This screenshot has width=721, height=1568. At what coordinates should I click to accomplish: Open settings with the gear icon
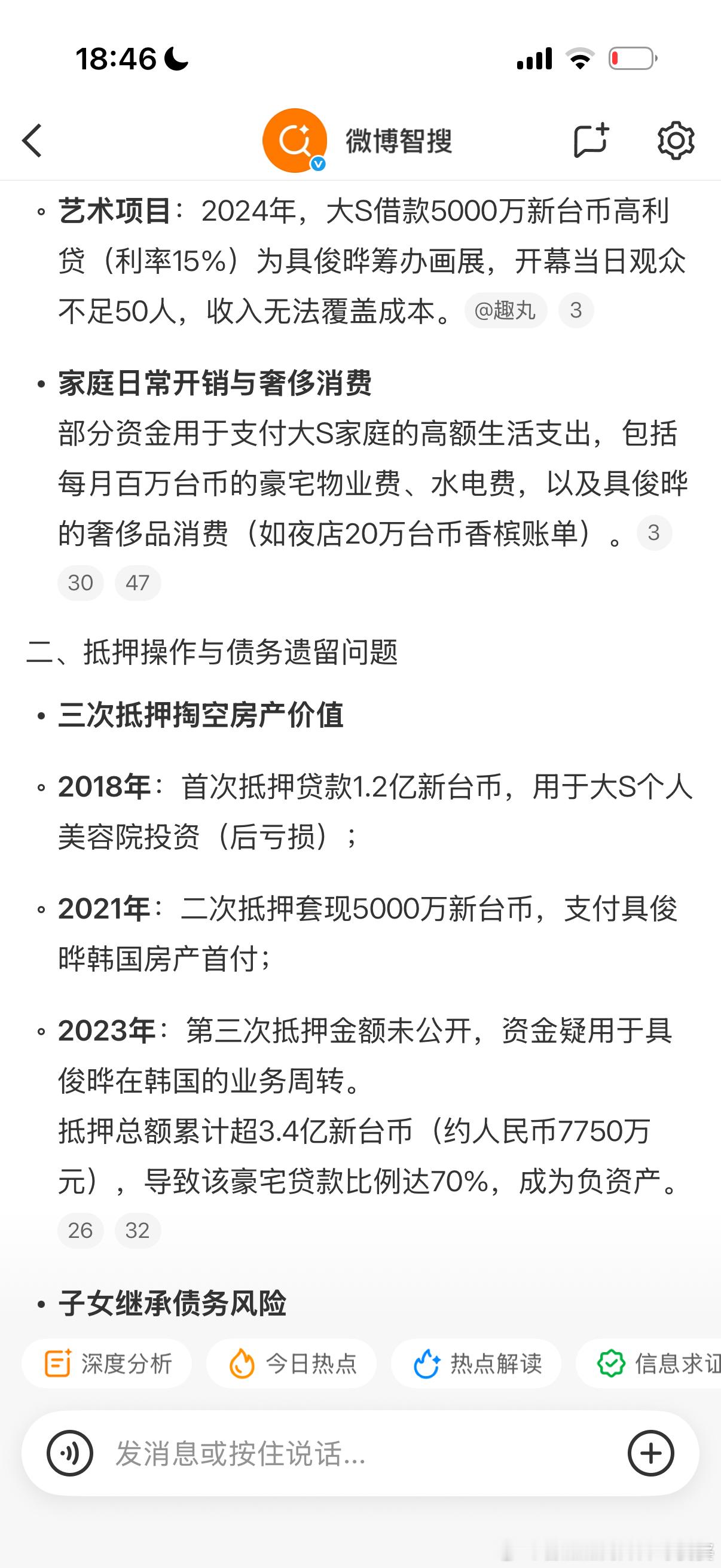coord(676,140)
